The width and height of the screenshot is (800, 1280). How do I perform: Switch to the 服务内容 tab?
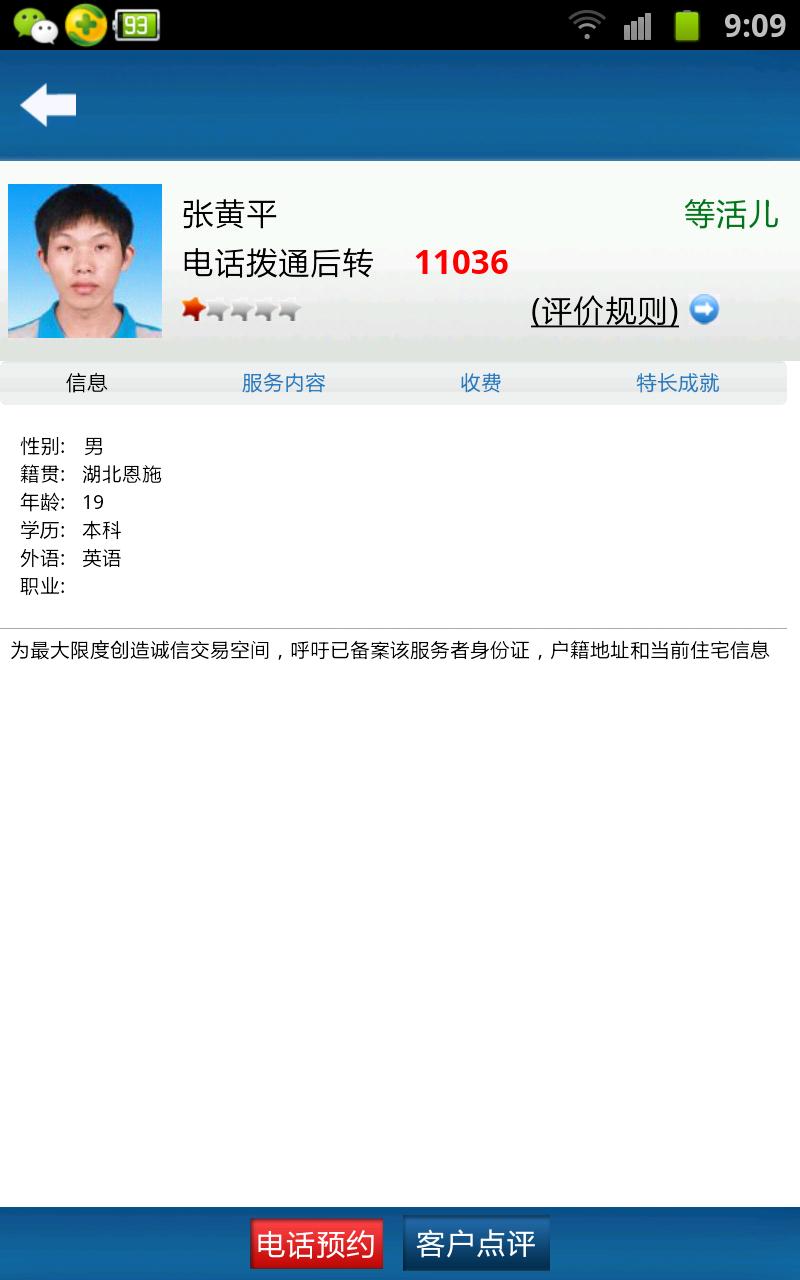pos(284,383)
